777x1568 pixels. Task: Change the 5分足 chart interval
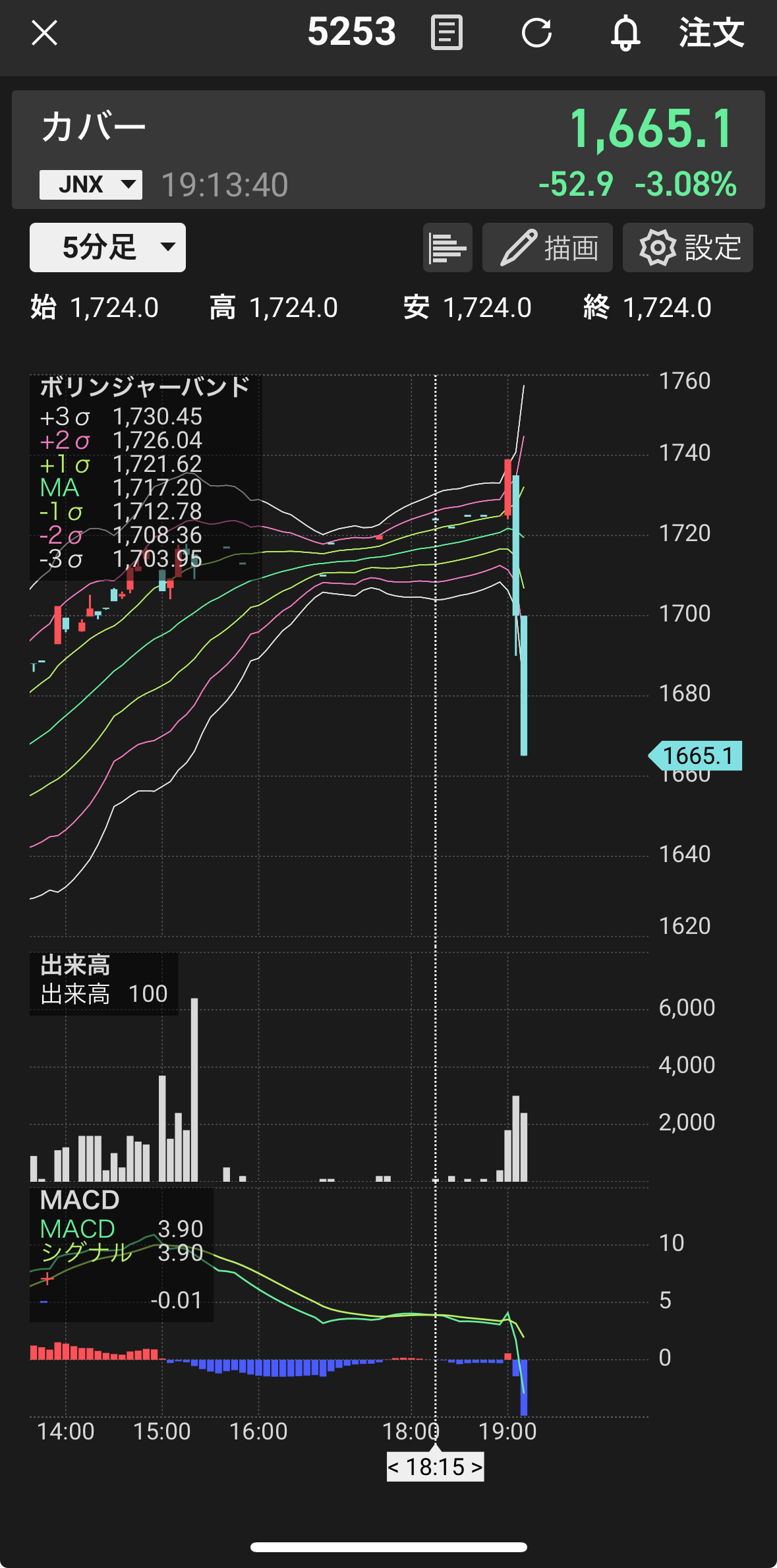(x=107, y=248)
